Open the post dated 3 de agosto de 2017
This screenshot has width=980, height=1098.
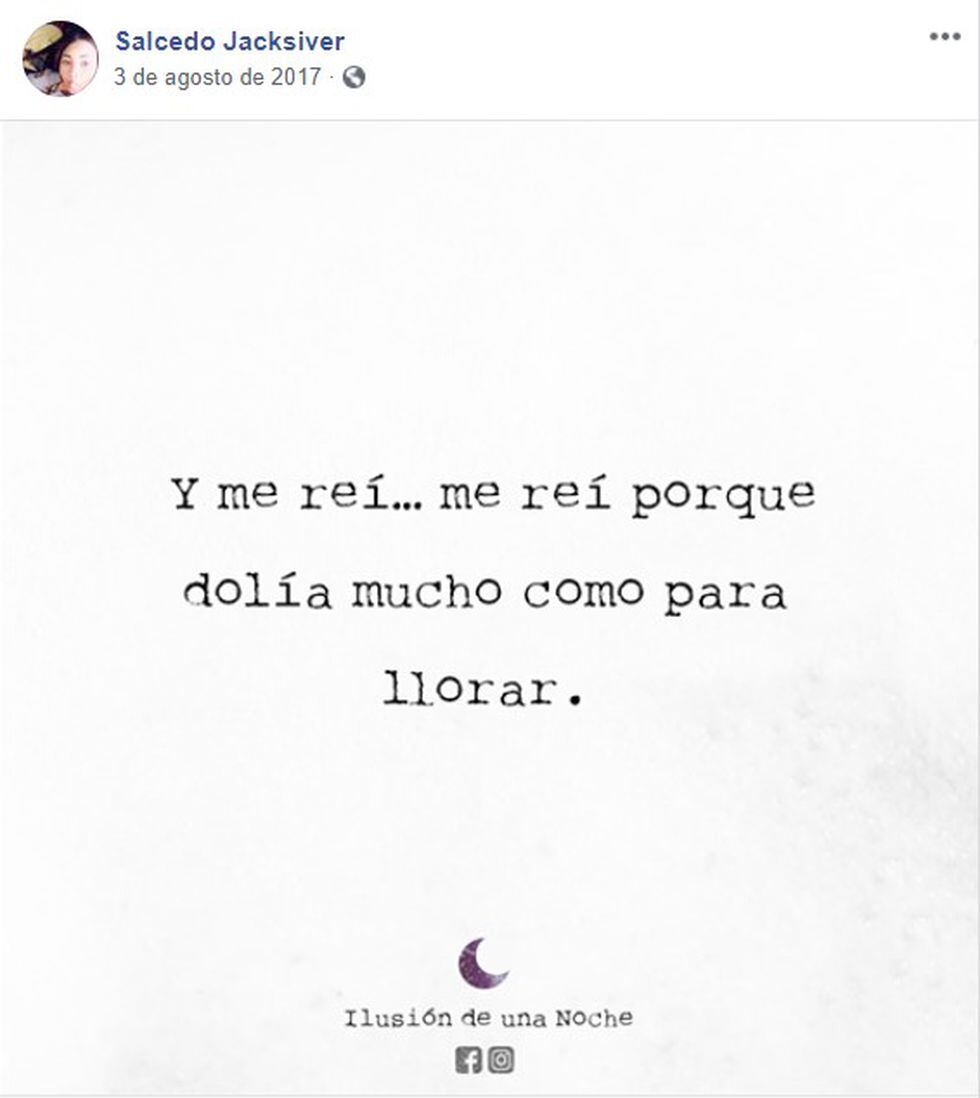pos(217,77)
